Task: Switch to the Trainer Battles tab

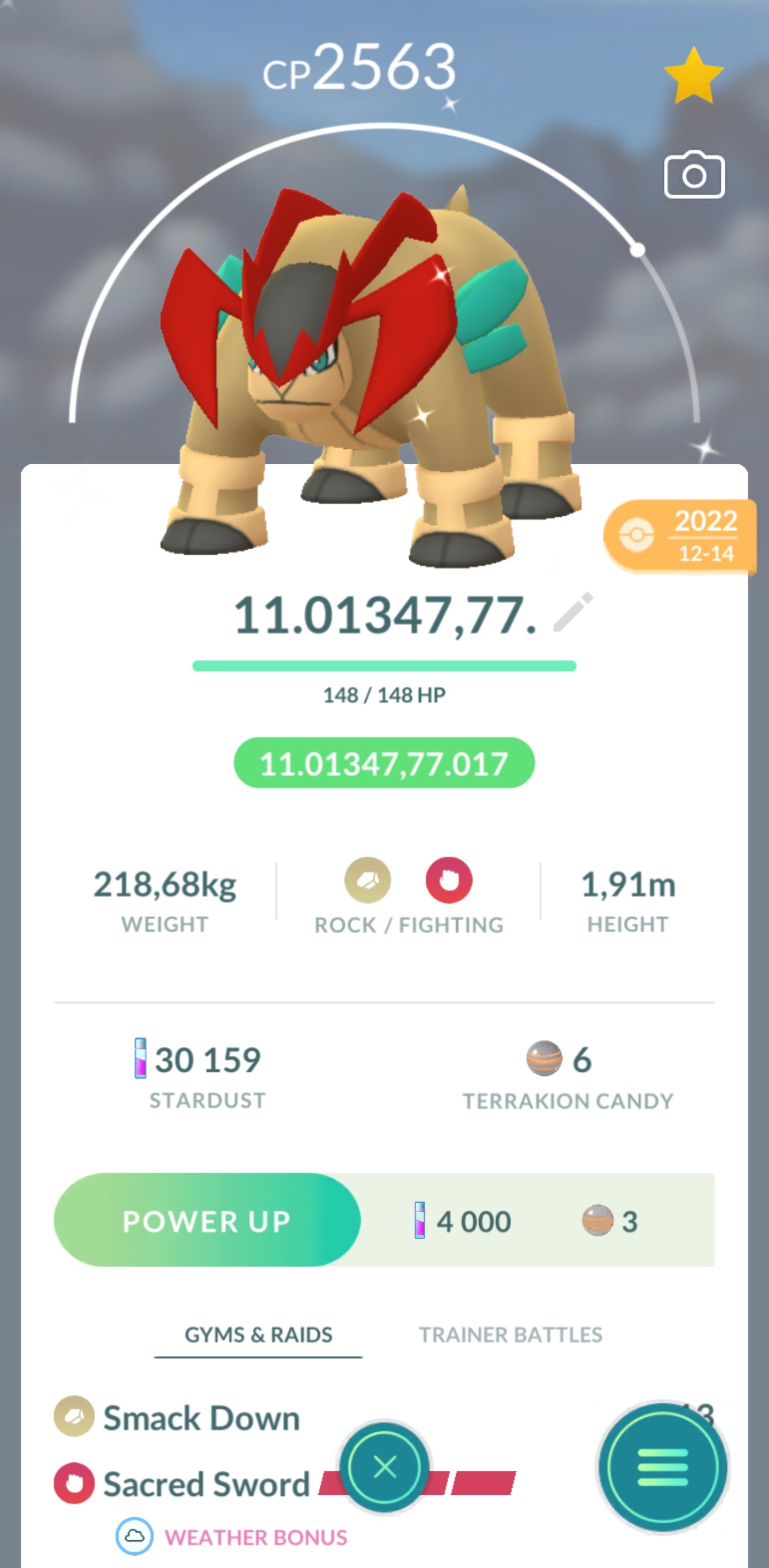Action: point(510,1335)
